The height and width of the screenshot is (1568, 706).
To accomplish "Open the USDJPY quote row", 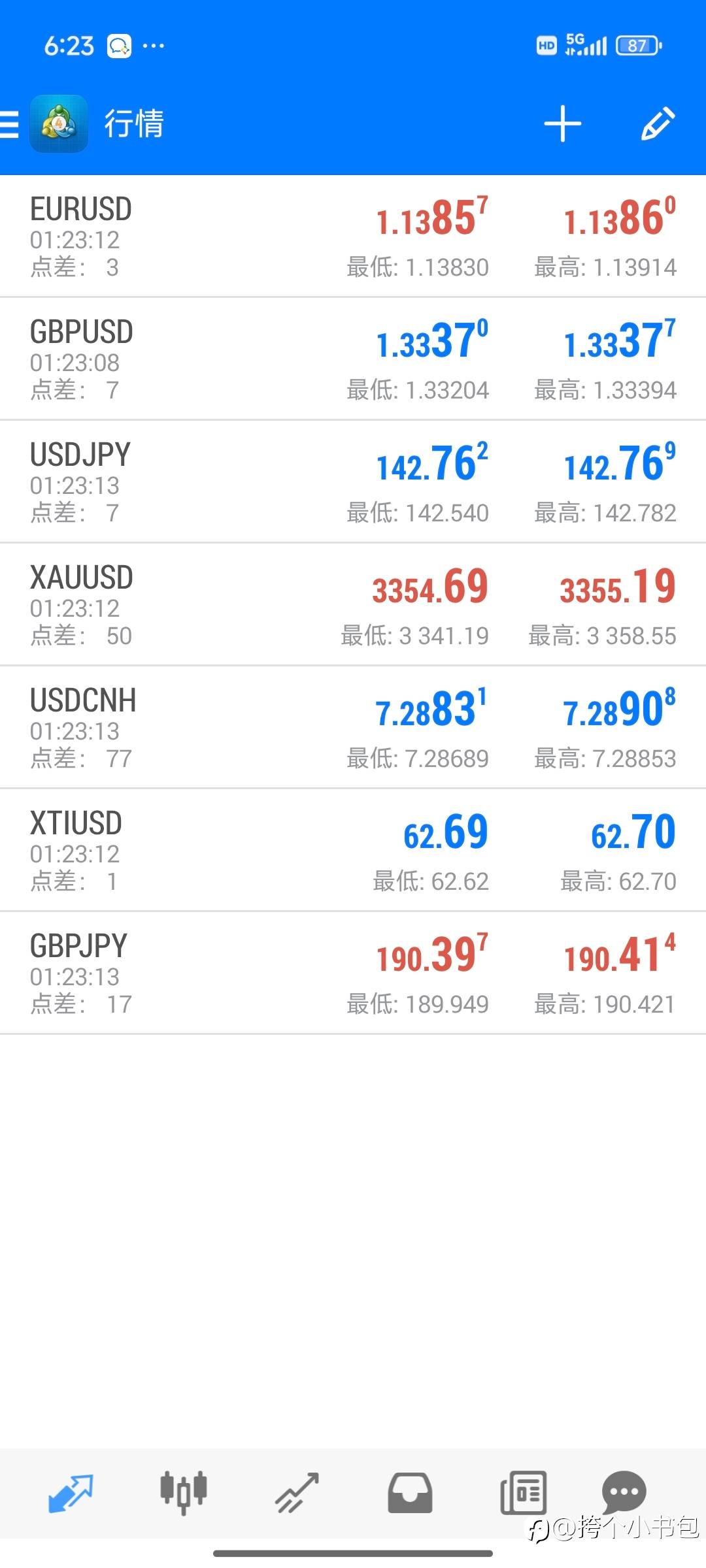I will [353, 482].
